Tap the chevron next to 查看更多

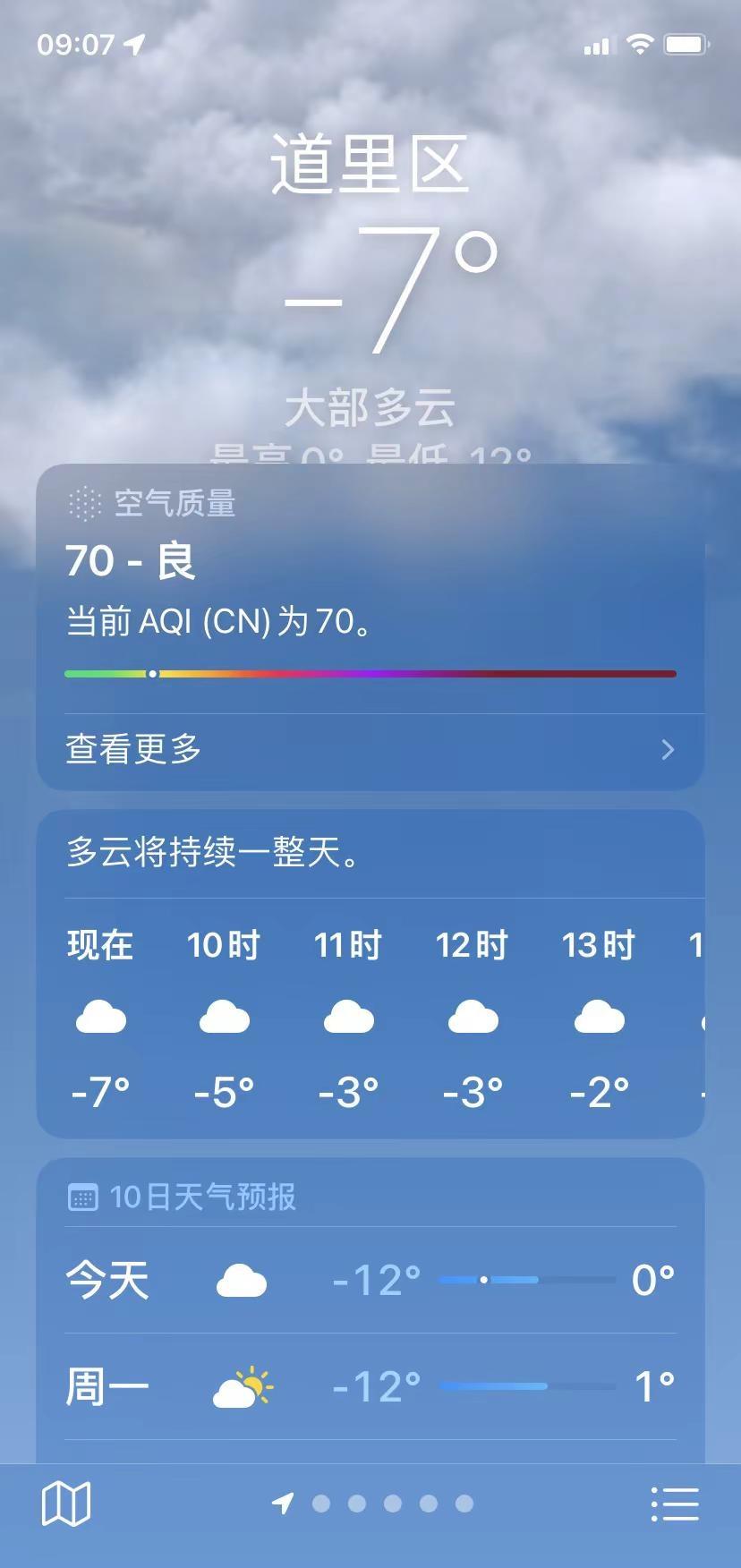click(x=667, y=750)
